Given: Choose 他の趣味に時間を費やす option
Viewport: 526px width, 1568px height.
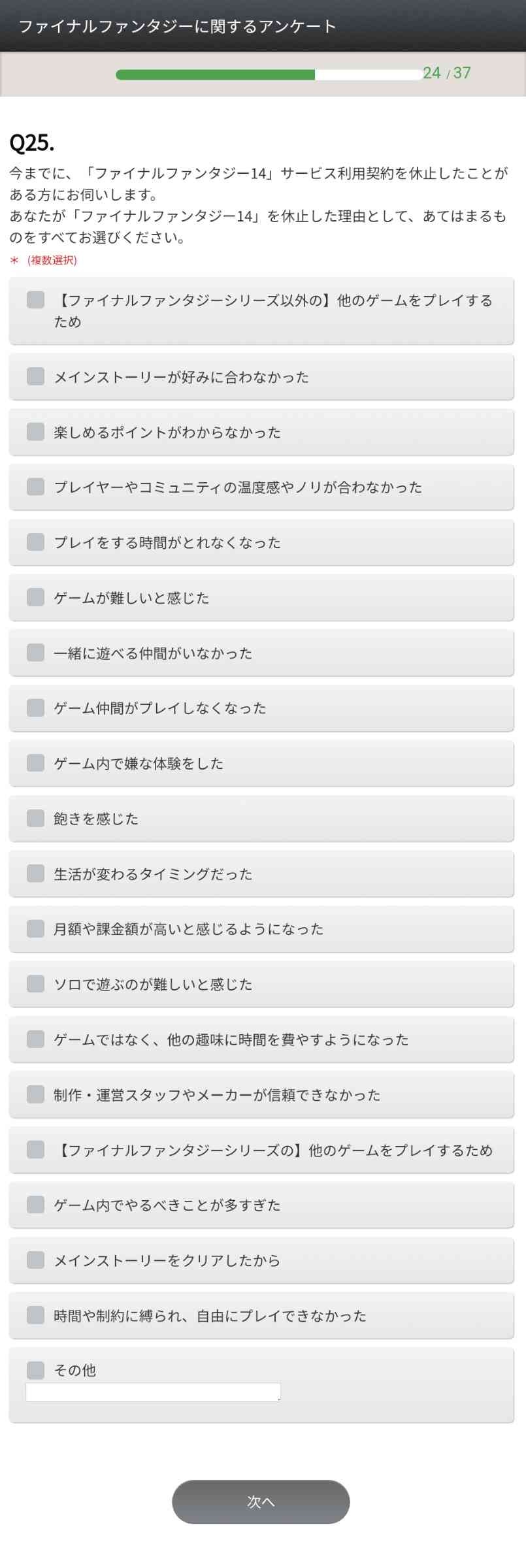Looking at the screenshot, I should tap(35, 1039).
